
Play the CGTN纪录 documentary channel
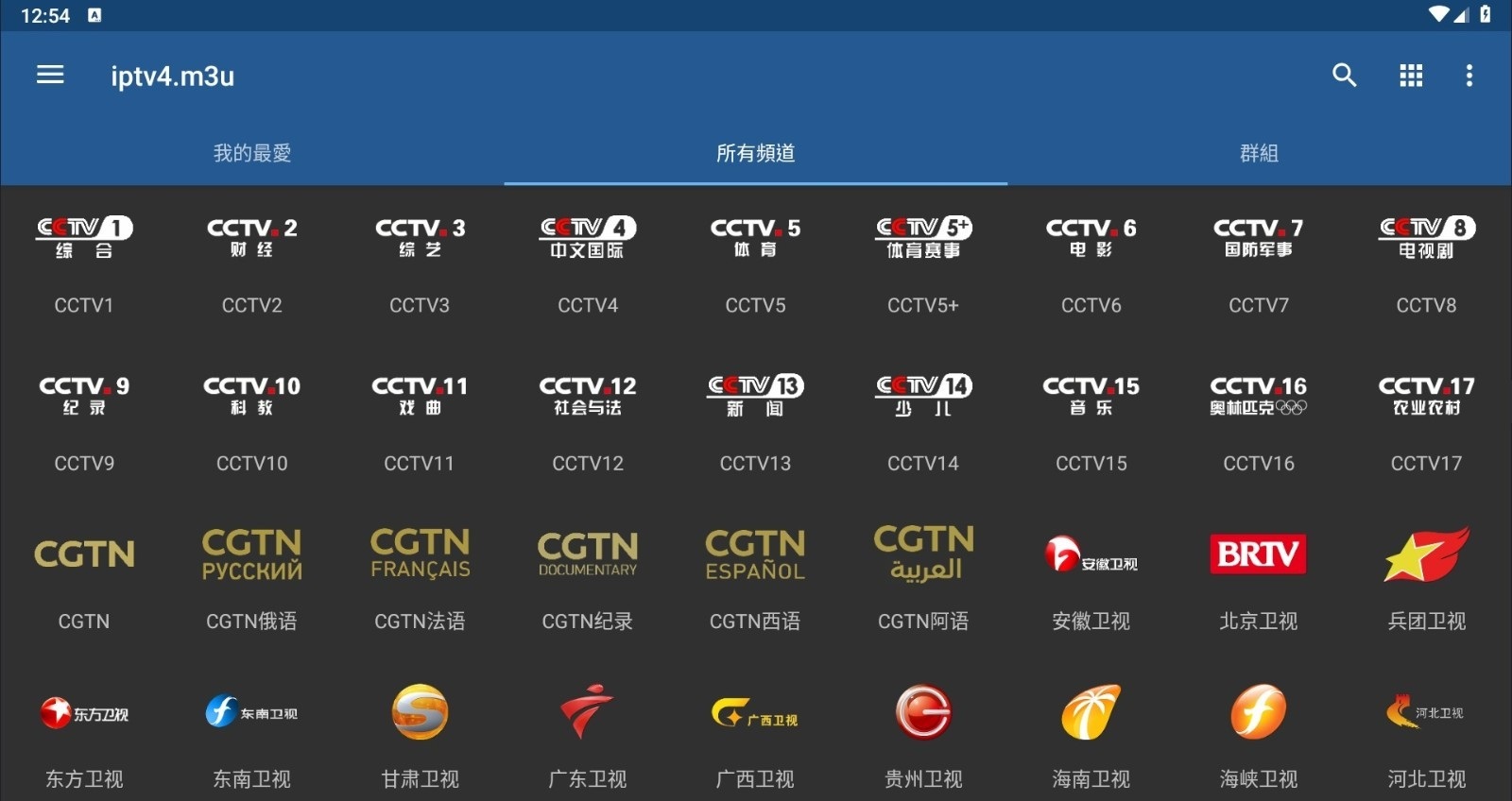point(588,578)
